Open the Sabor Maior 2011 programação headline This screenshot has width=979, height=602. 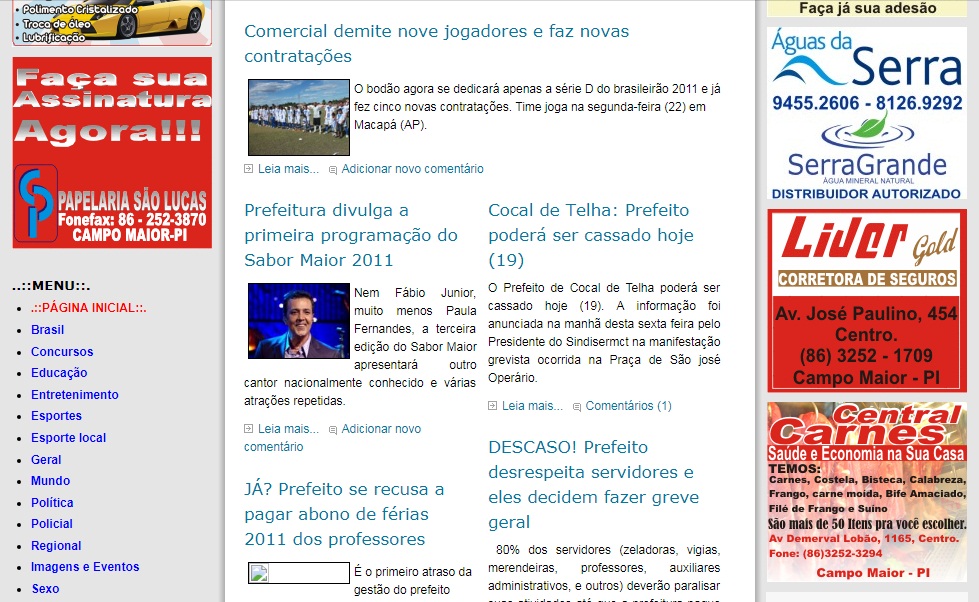click(350, 235)
